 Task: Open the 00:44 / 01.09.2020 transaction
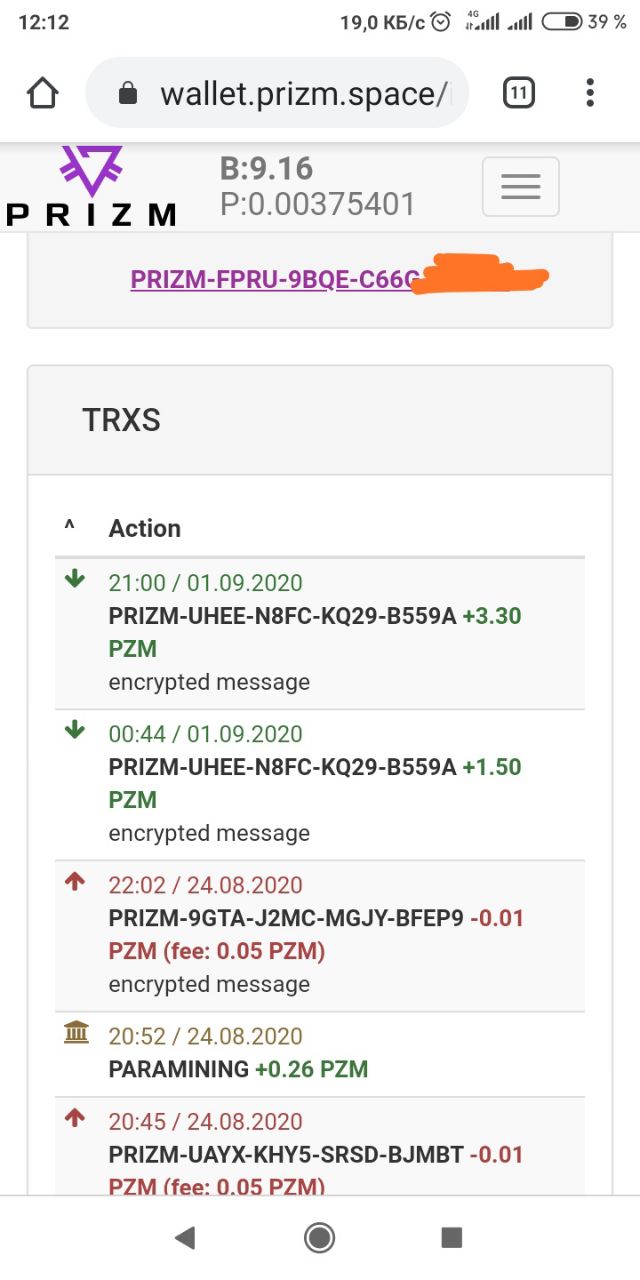click(x=320, y=785)
